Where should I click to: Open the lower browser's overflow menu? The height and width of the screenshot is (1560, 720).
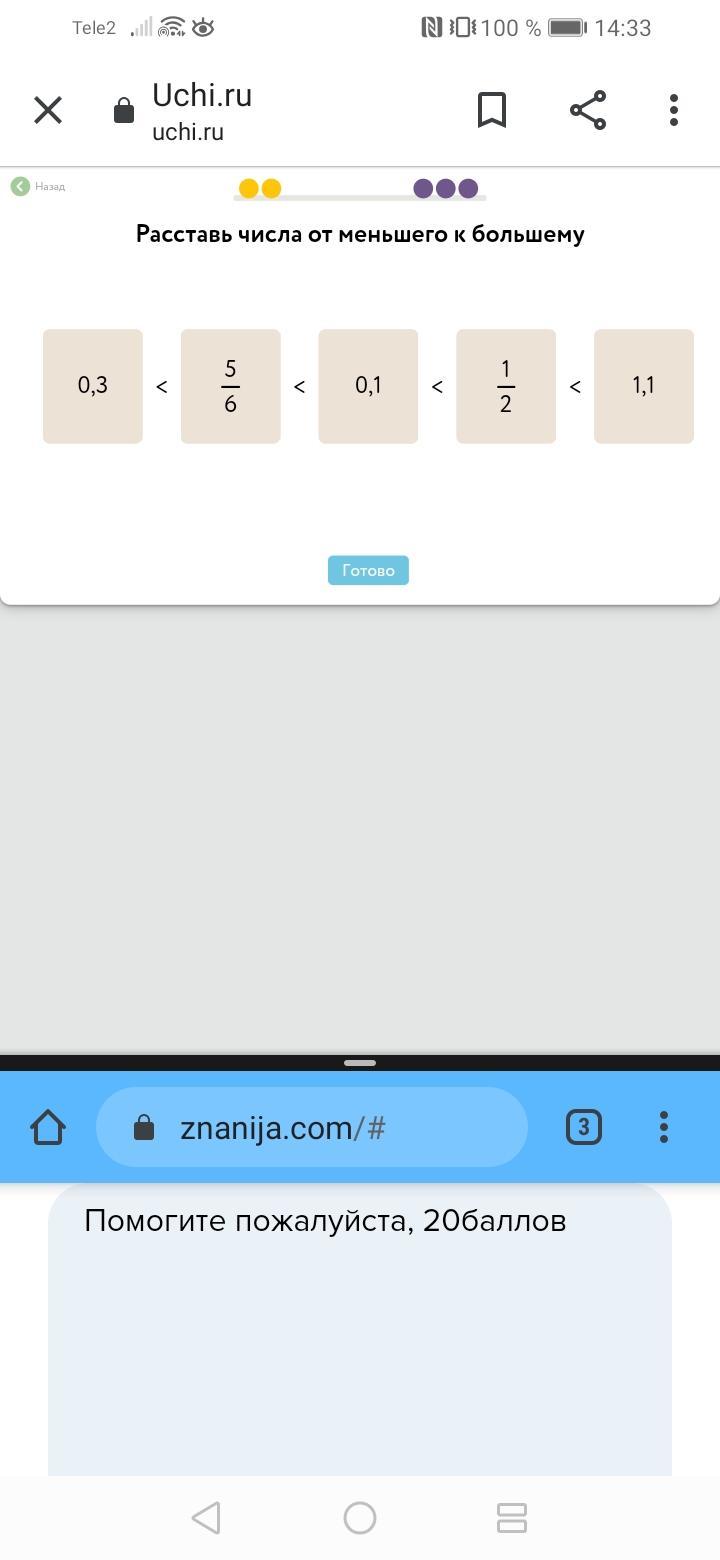click(664, 1128)
